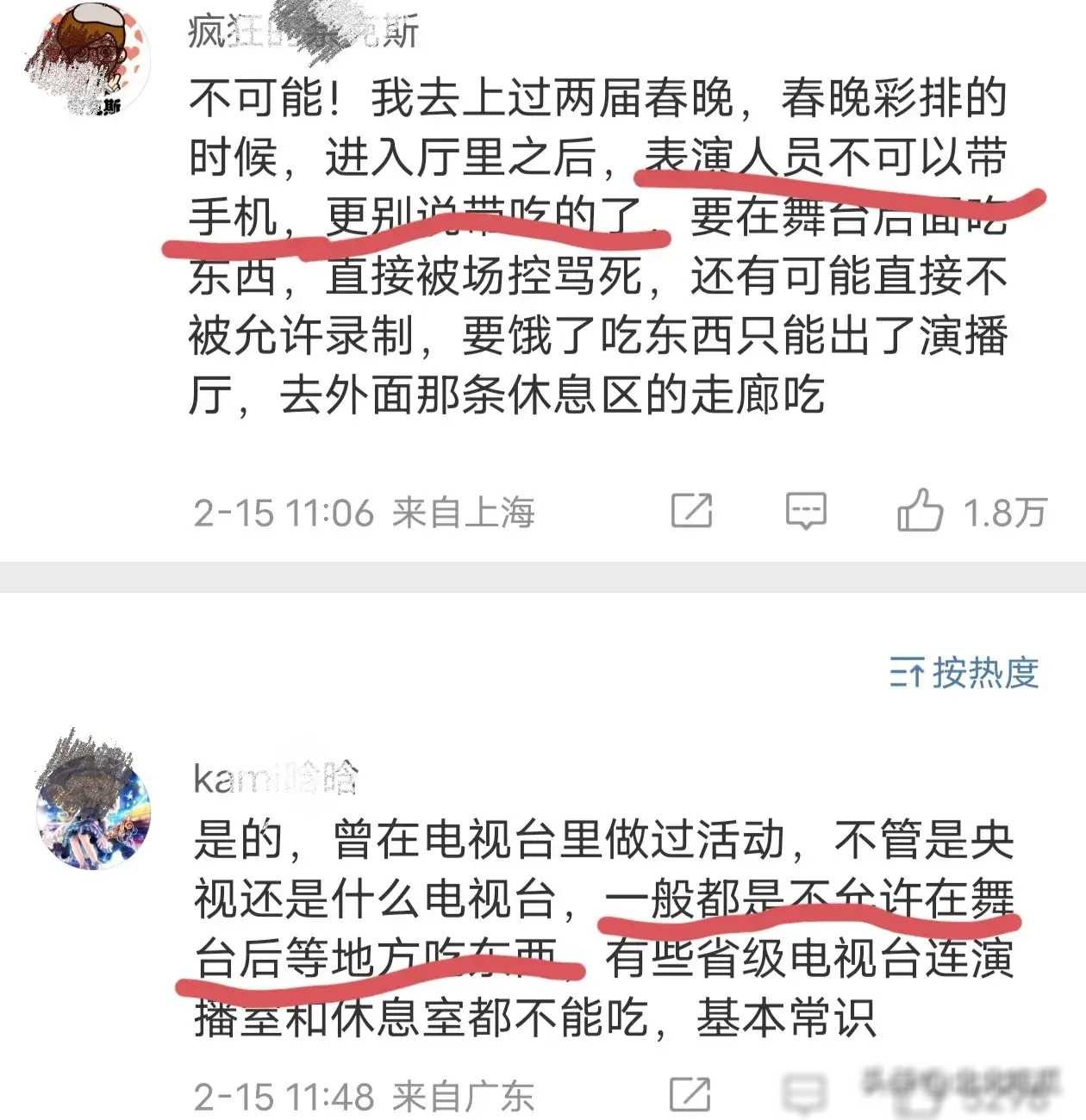
Task: Like the comment posted from 上海
Action: (920, 512)
